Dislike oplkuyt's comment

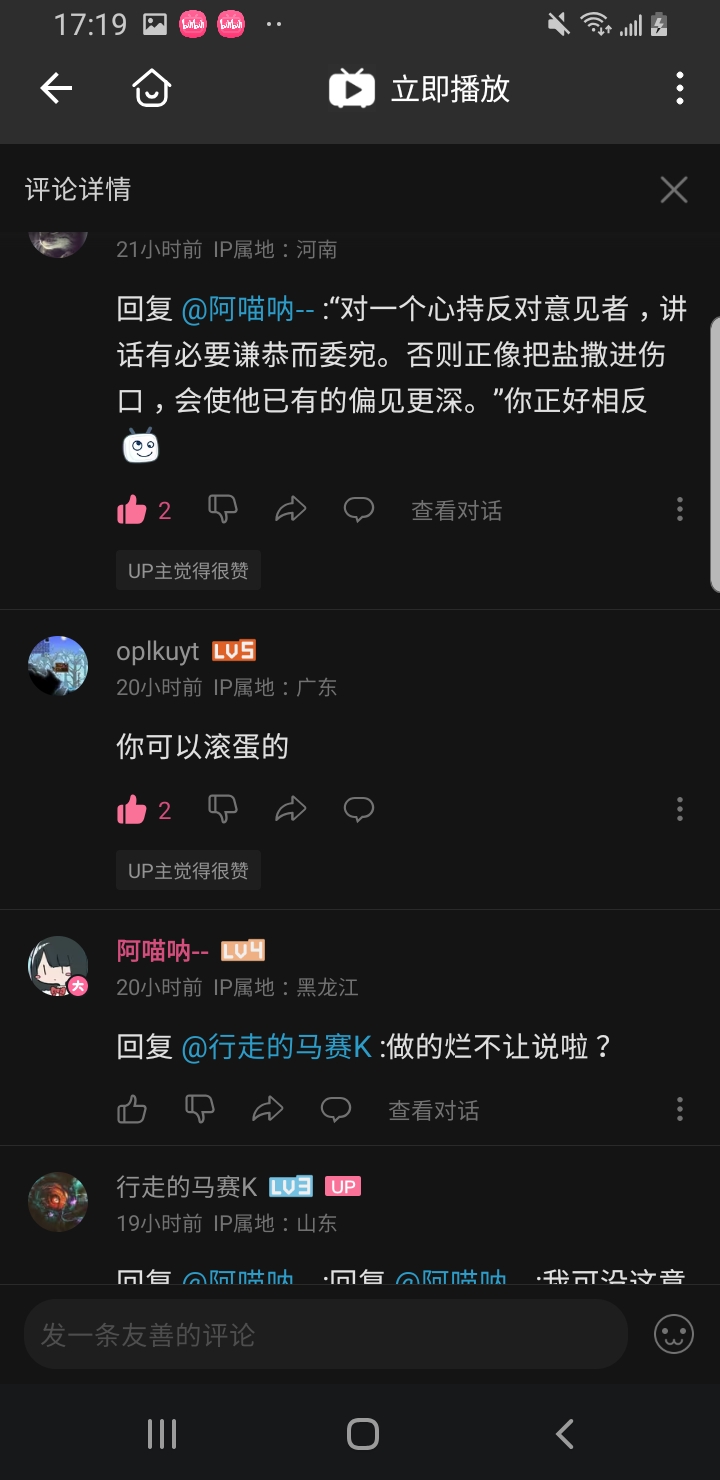[x=222, y=809]
